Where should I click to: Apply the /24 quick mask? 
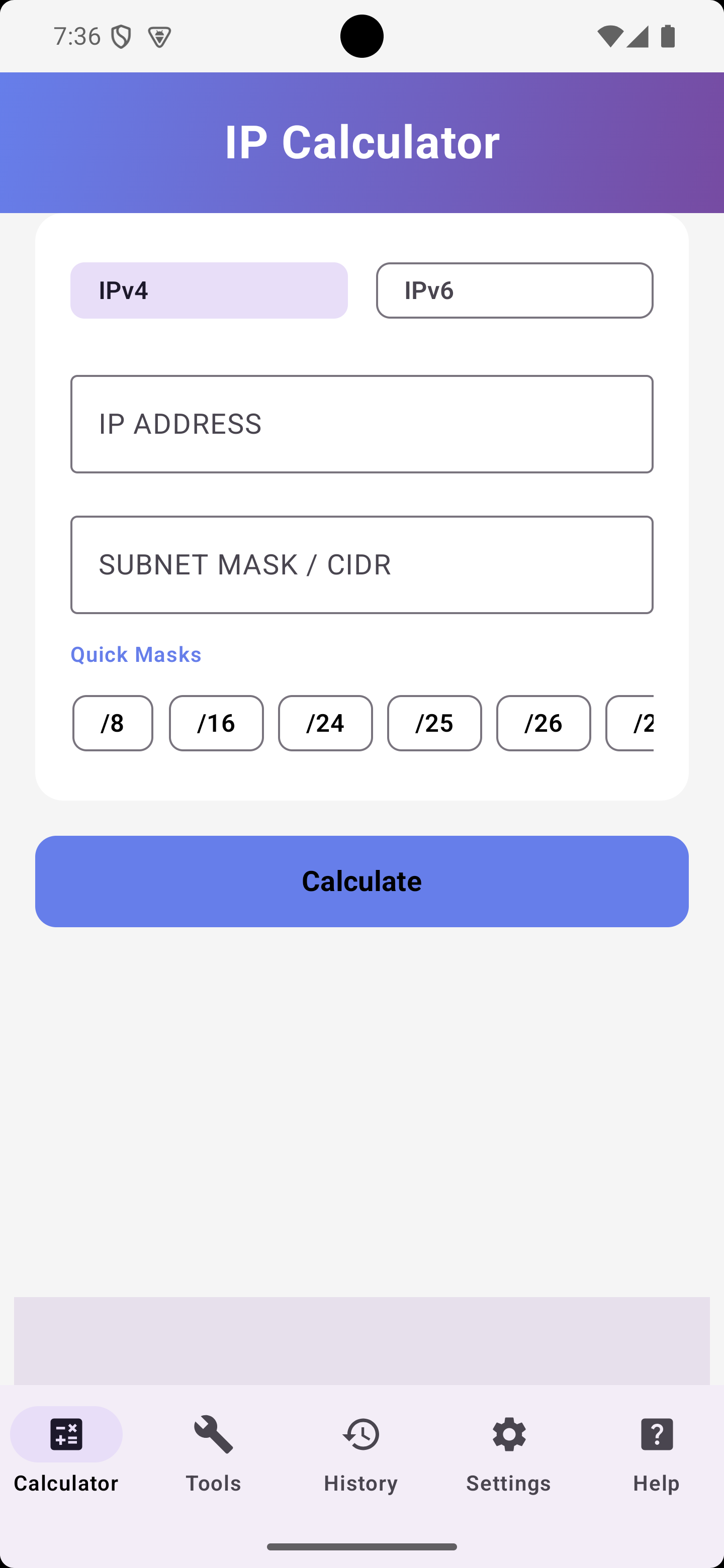pos(325,723)
